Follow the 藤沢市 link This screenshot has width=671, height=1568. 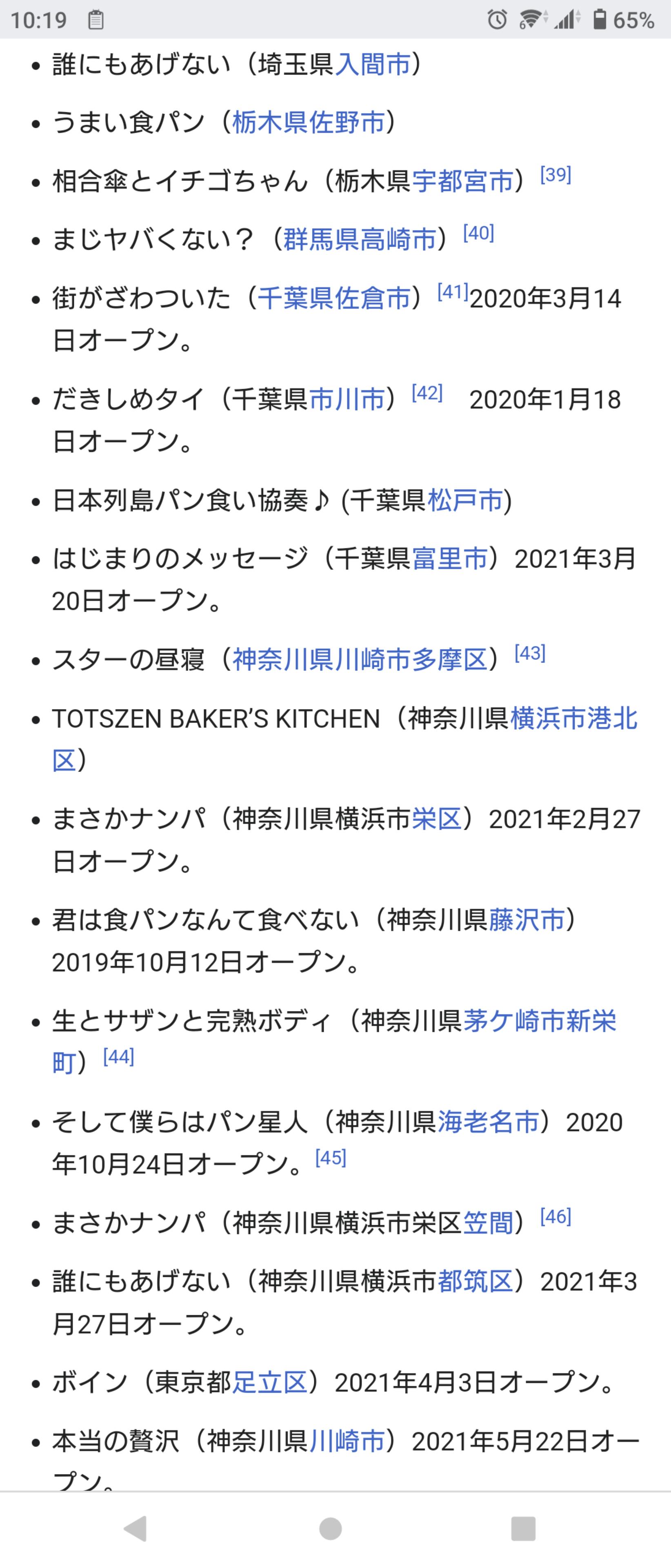click(x=527, y=920)
